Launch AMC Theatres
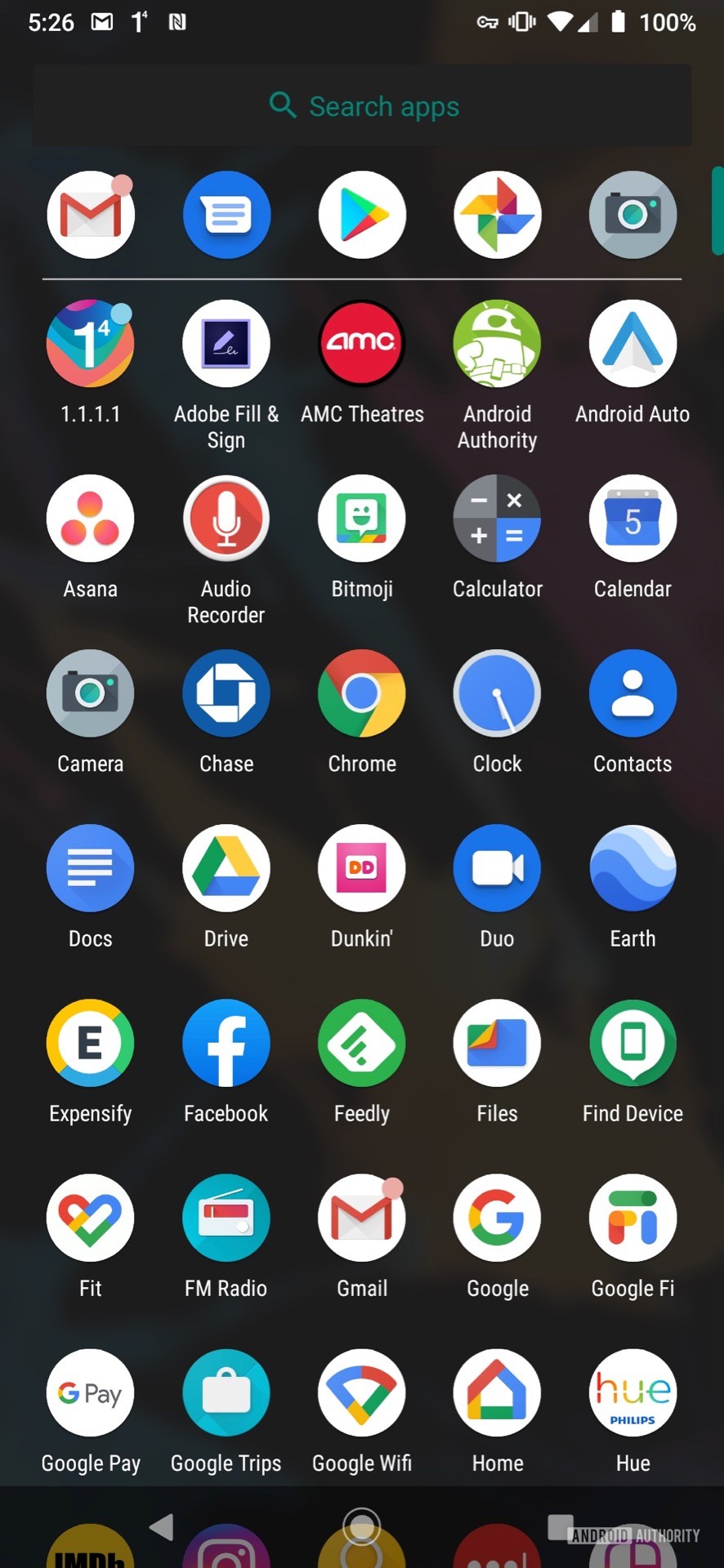The image size is (724, 1568). pos(362,344)
